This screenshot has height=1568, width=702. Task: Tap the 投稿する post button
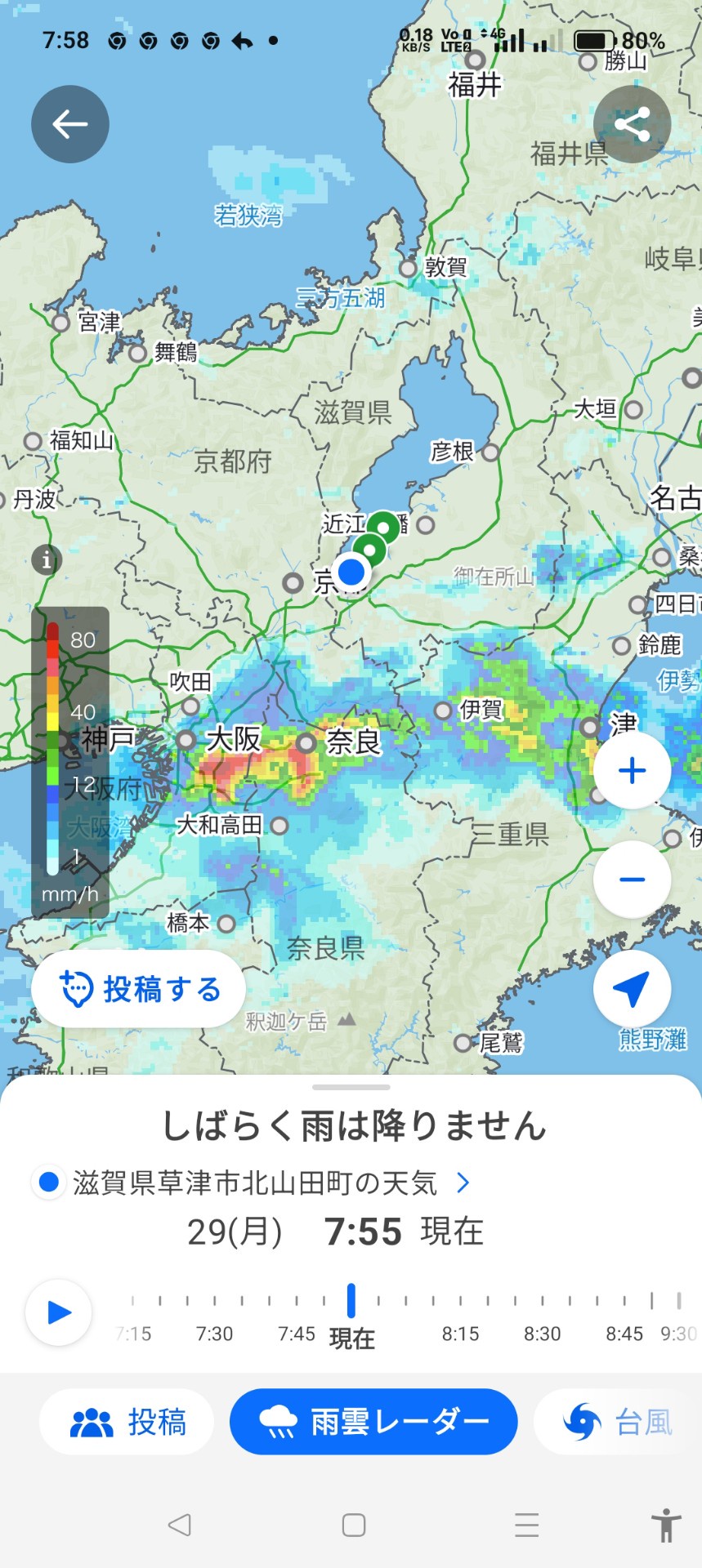(x=139, y=989)
